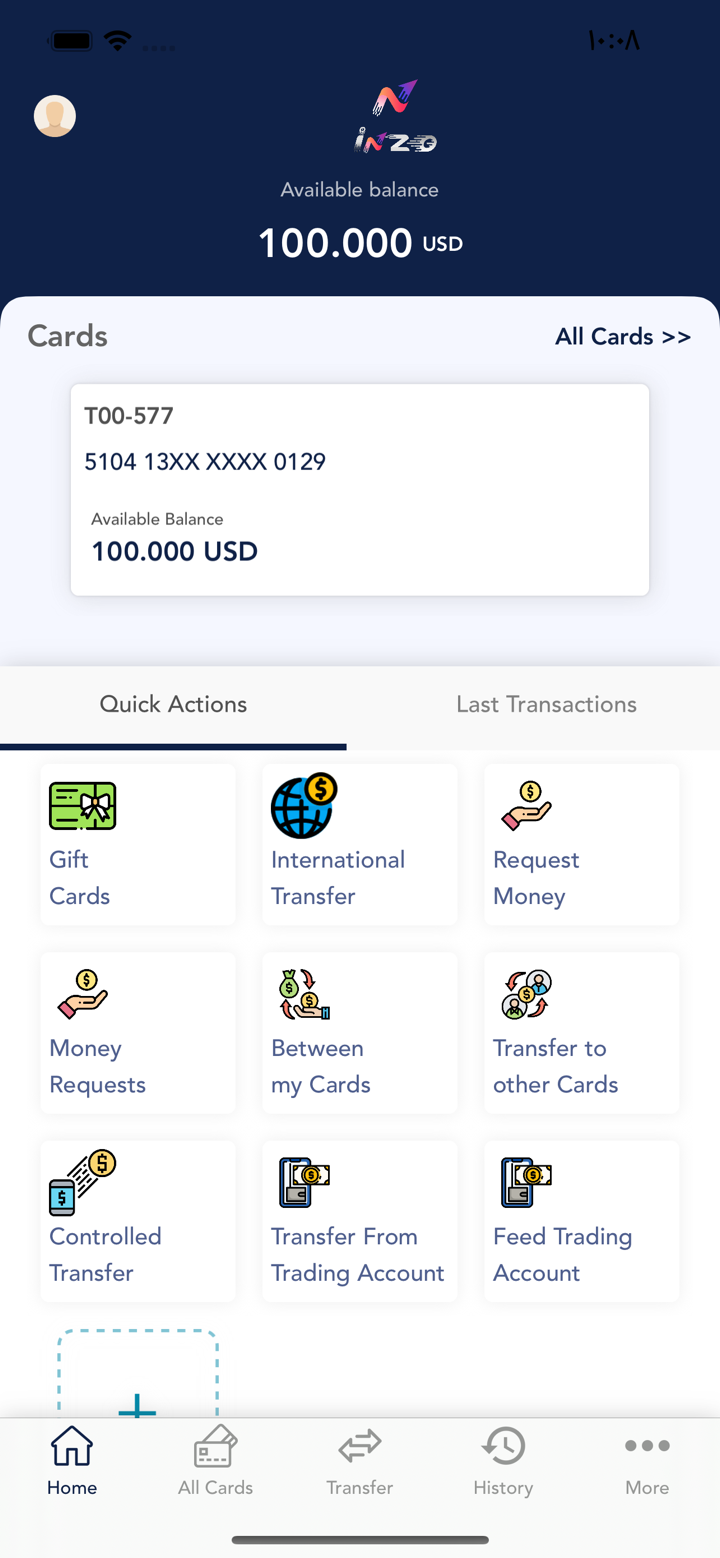720x1558 pixels.
Task: View Money Requests
Action: click(138, 1033)
